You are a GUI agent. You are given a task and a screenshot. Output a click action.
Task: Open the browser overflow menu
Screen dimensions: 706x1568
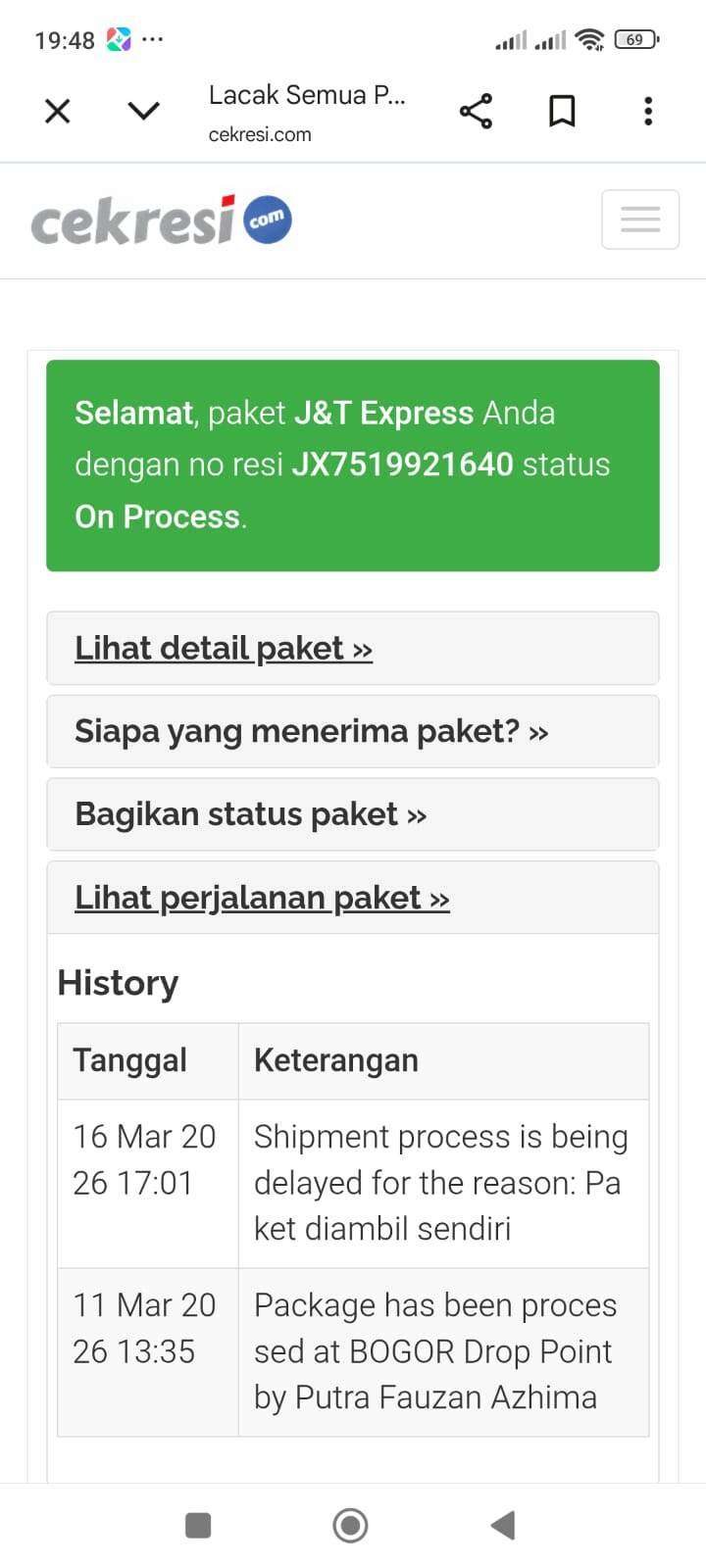click(x=648, y=111)
